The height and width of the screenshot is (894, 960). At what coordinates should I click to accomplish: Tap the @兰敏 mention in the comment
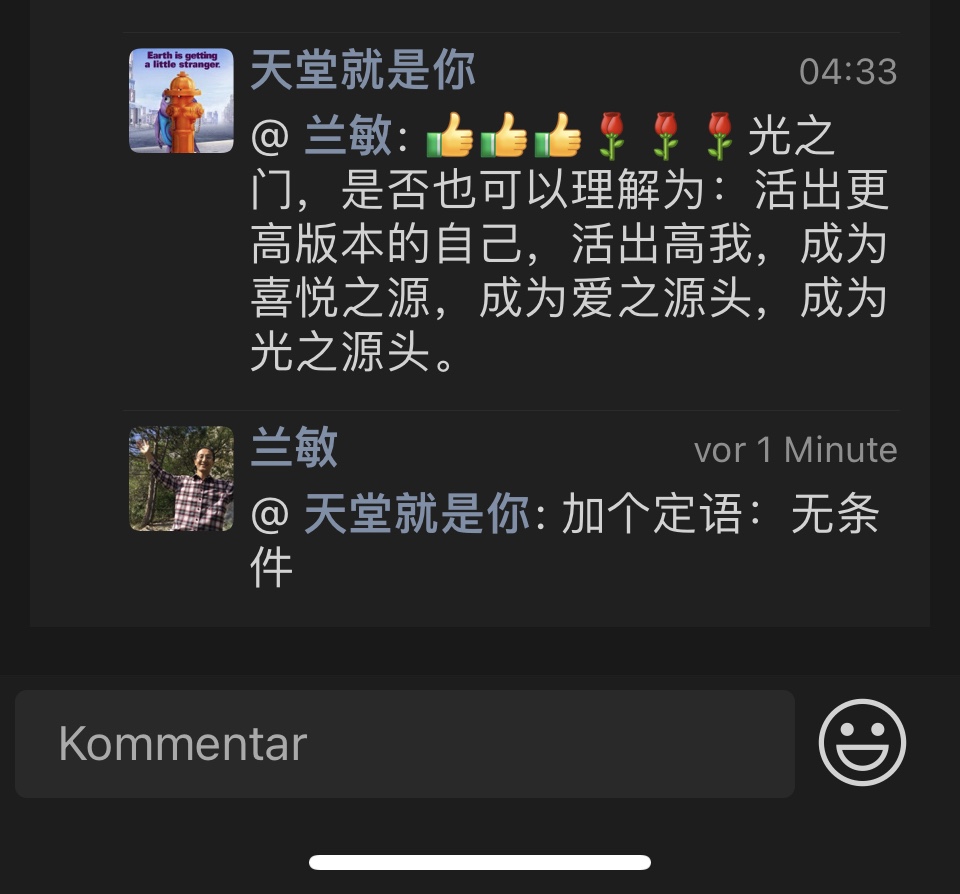coord(348,136)
